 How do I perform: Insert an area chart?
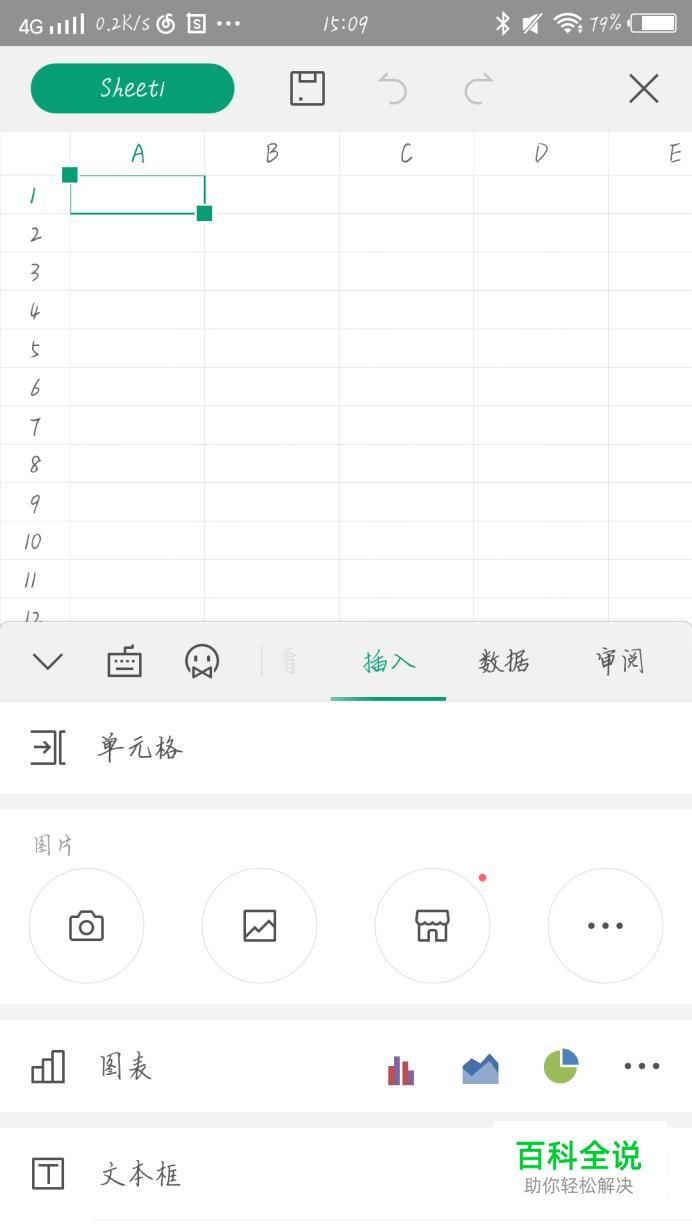point(480,1068)
